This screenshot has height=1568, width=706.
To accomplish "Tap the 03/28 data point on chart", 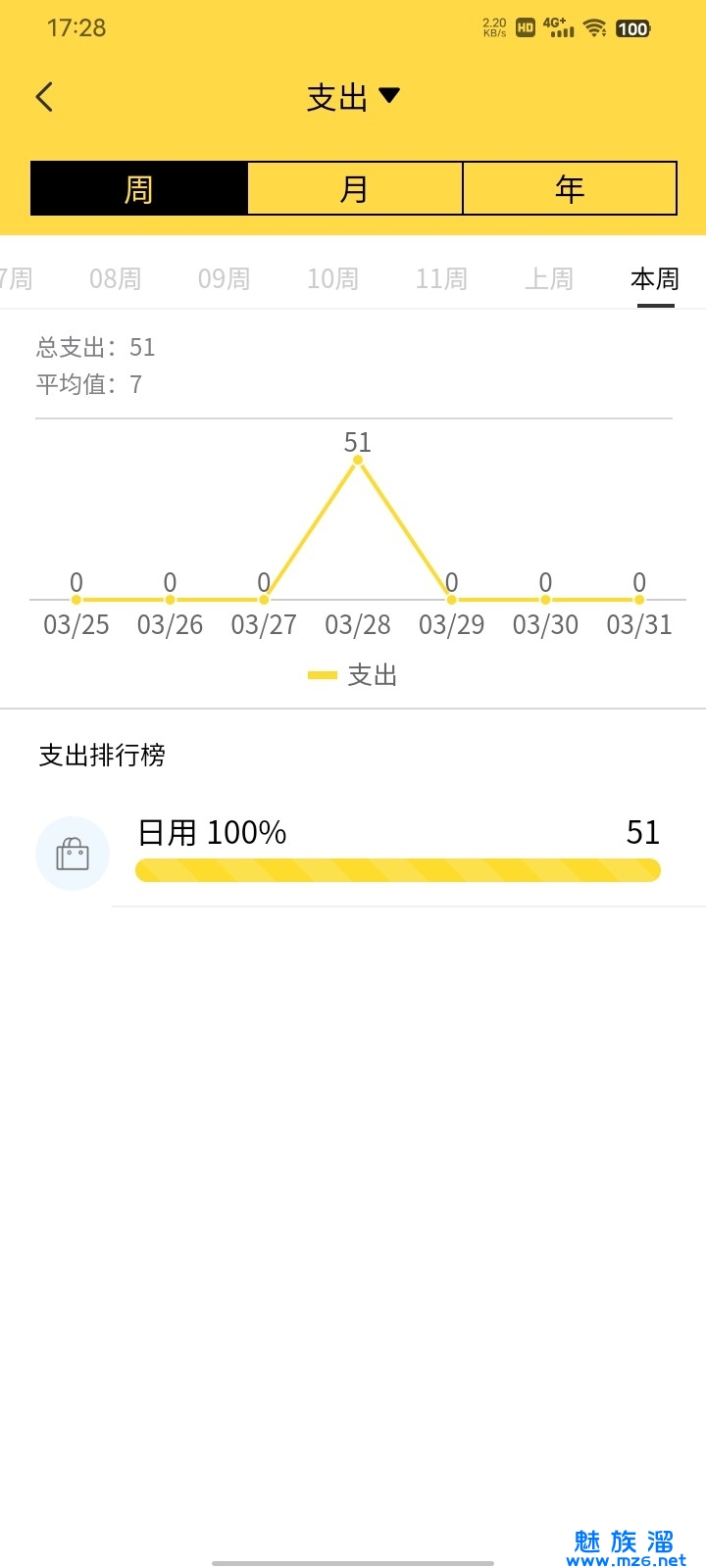I will coord(358,460).
